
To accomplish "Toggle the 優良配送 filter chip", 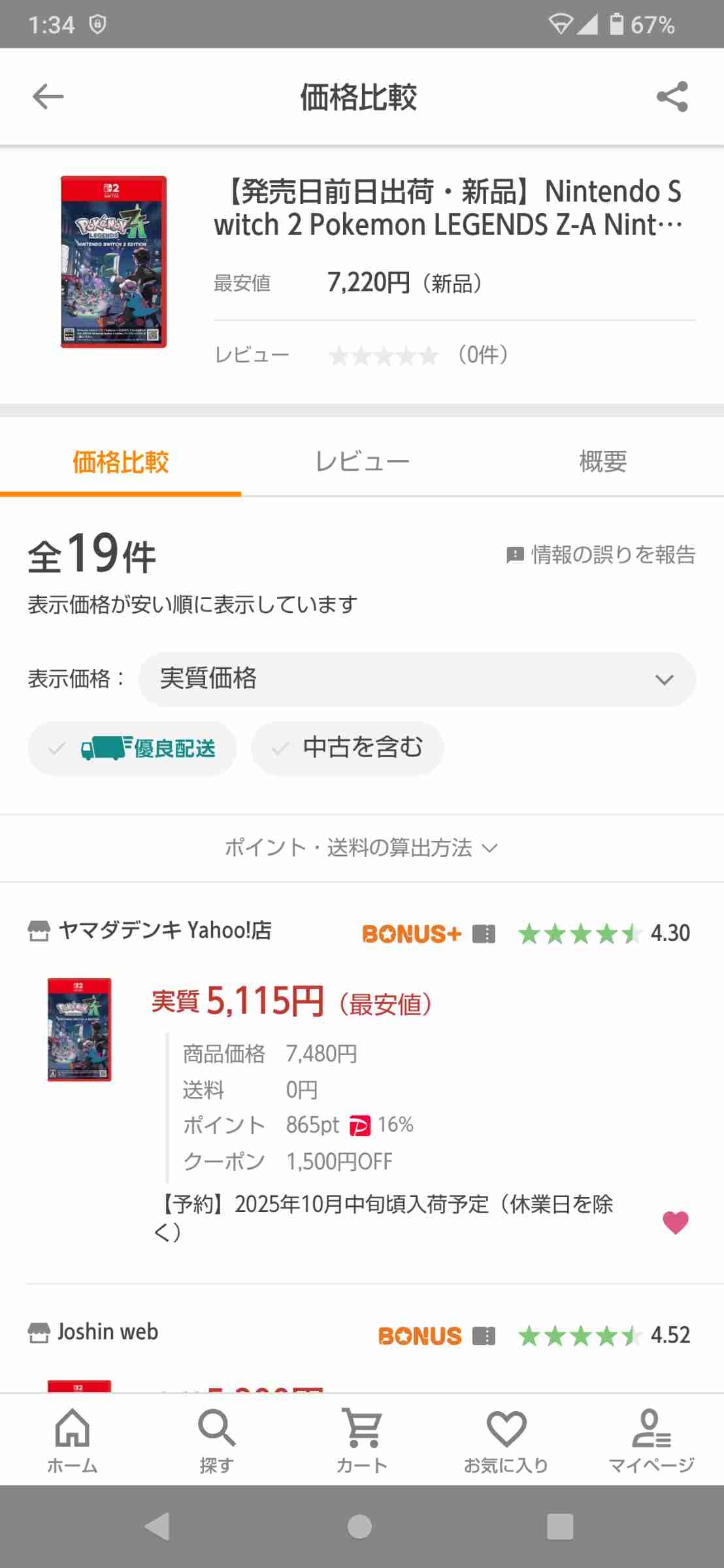I will pos(132,748).
